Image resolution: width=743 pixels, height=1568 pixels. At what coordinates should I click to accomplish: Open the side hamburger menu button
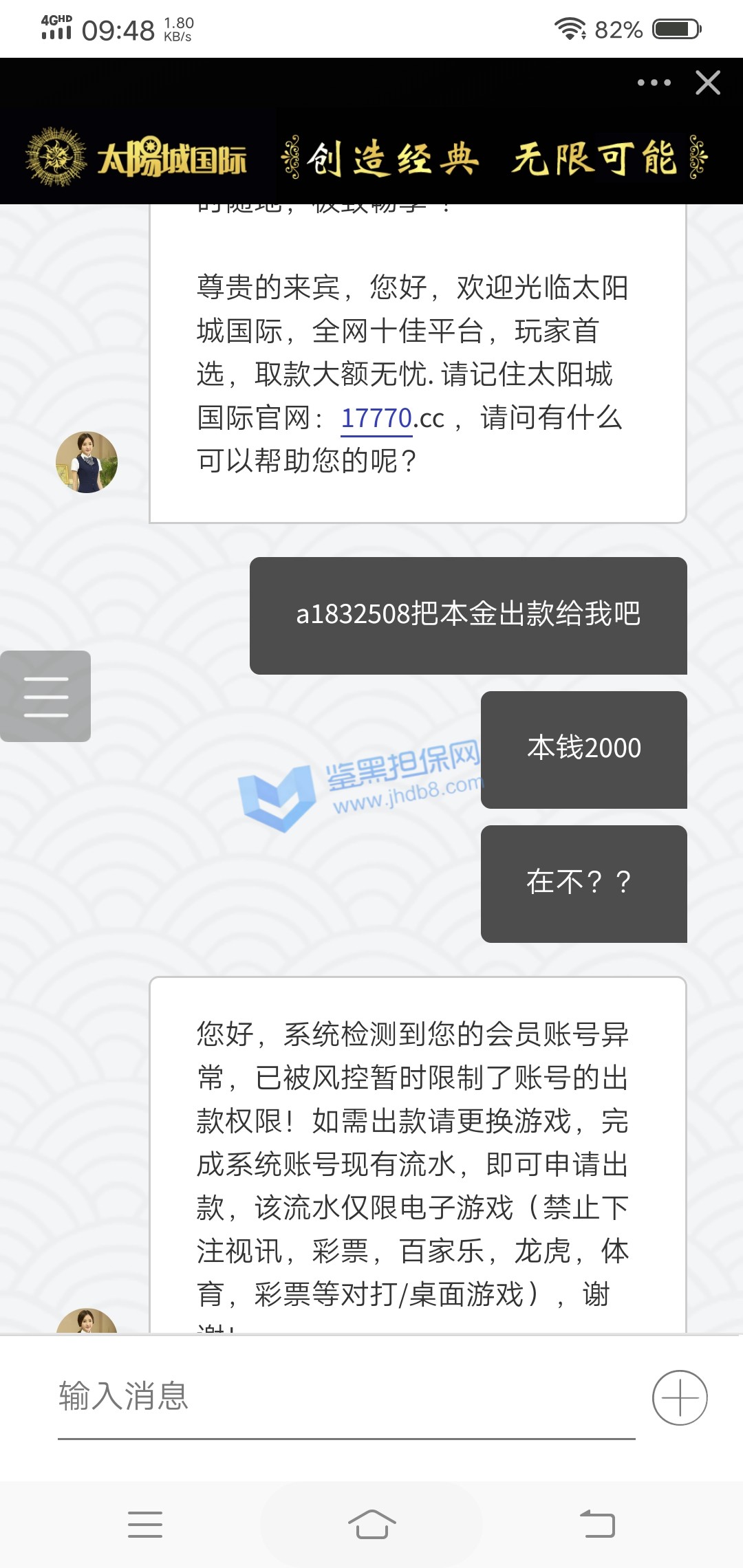click(x=45, y=696)
